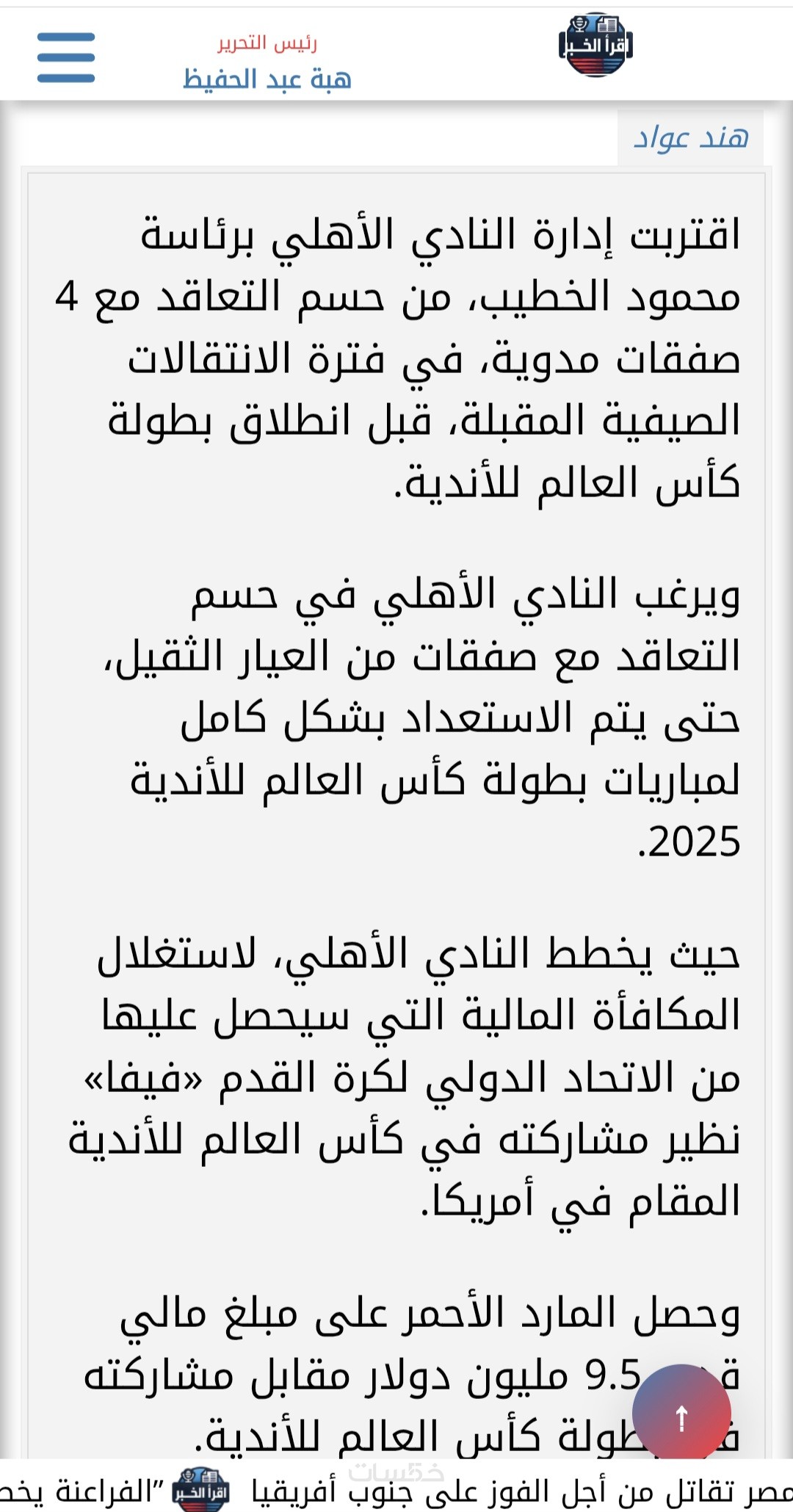Open the ticker headline about جنوب أفريقيا
Viewport: 793px width, 1512px height.
pos(514,1492)
